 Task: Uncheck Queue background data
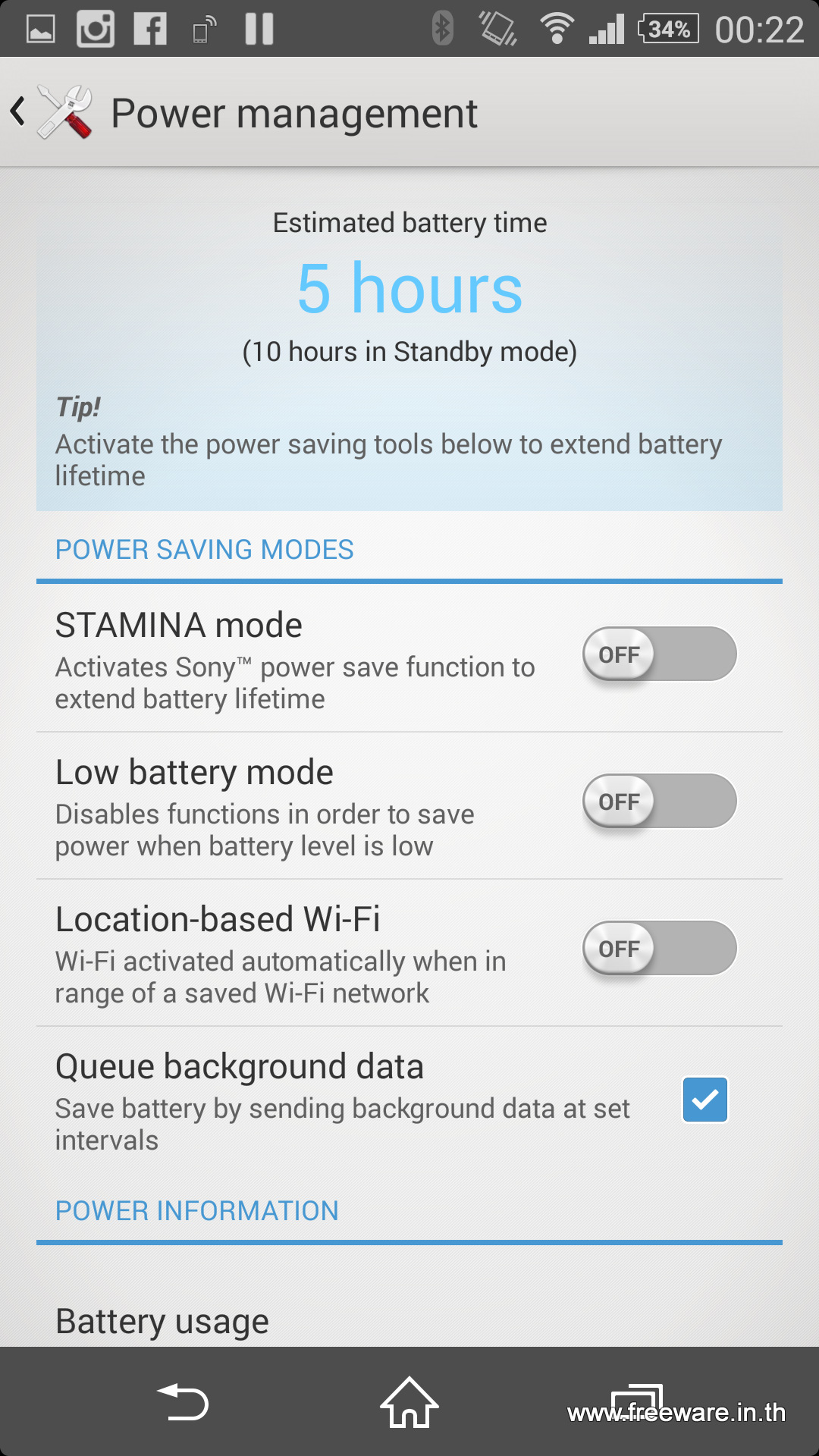[705, 1100]
